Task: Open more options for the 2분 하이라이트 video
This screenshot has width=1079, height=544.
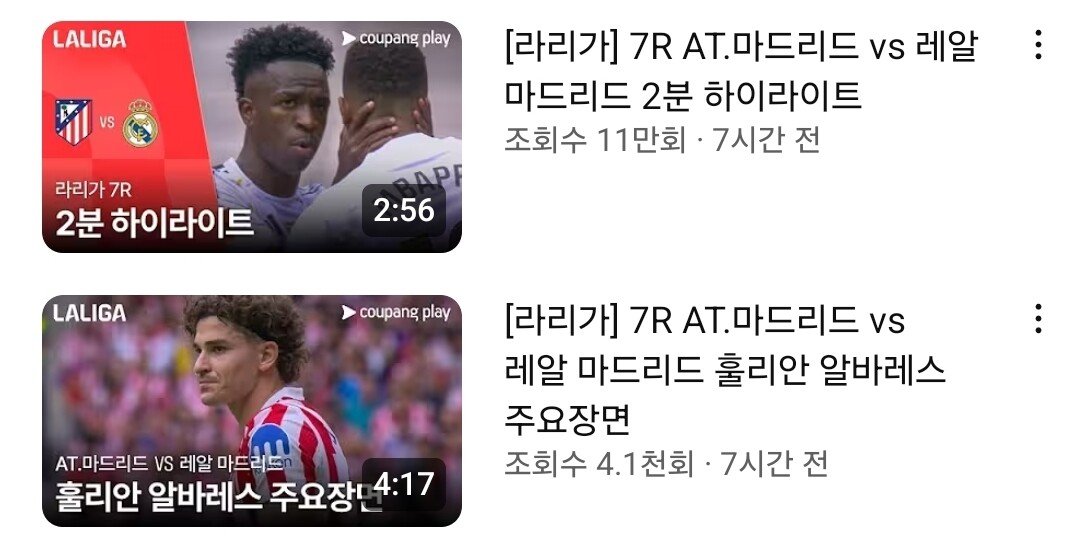Action: pyautogui.click(x=1038, y=45)
